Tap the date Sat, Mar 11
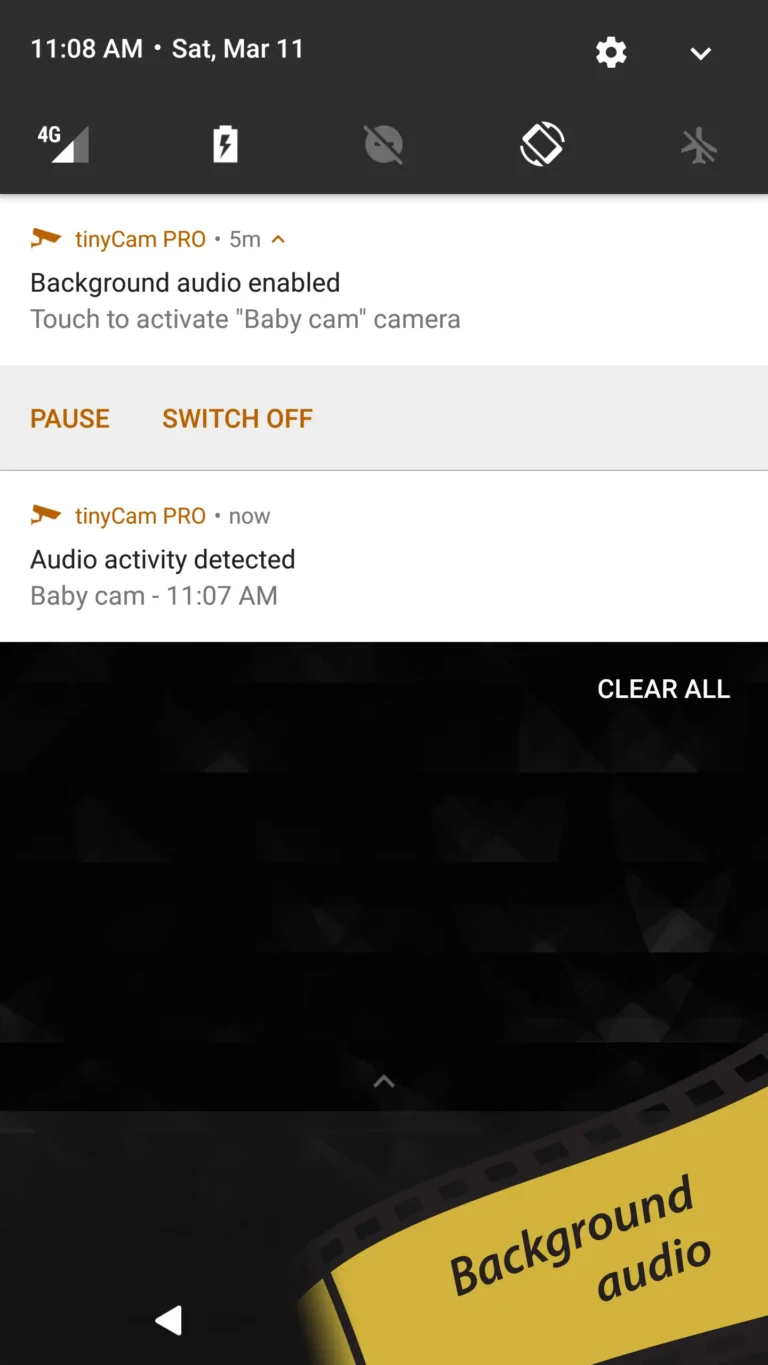The height and width of the screenshot is (1365, 768). [x=237, y=47]
